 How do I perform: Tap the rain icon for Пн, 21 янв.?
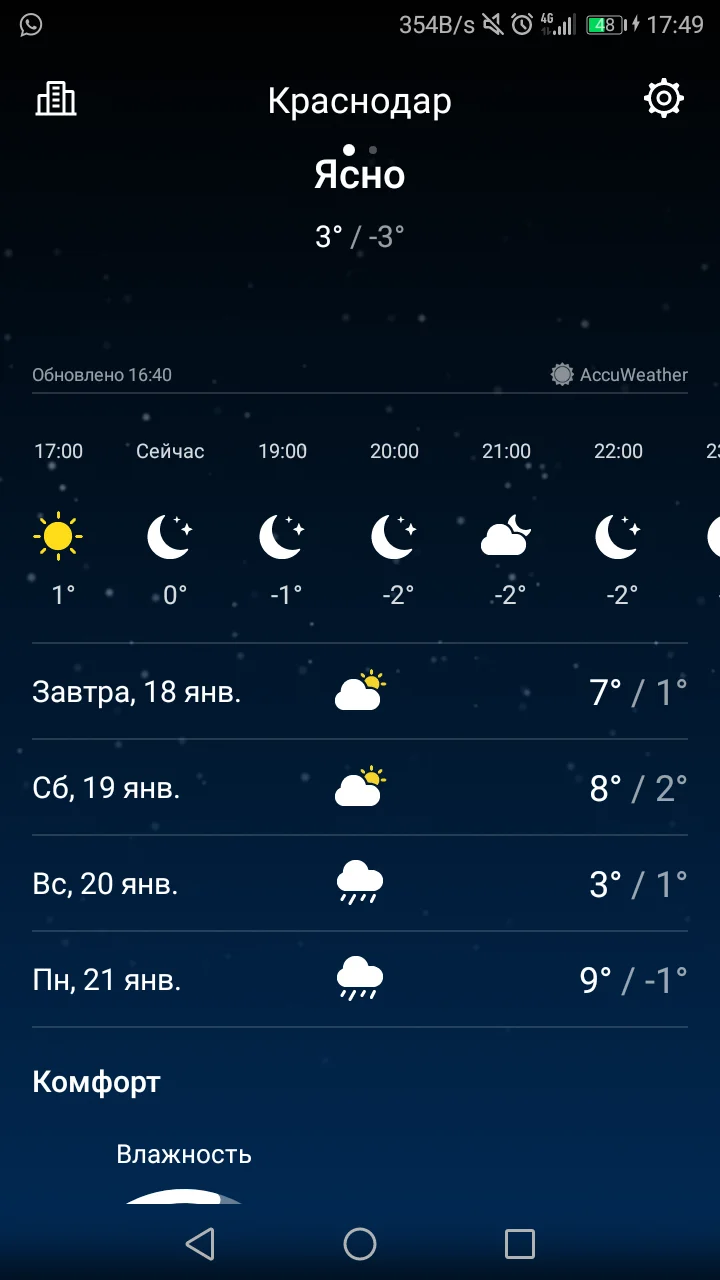point(360,979)
